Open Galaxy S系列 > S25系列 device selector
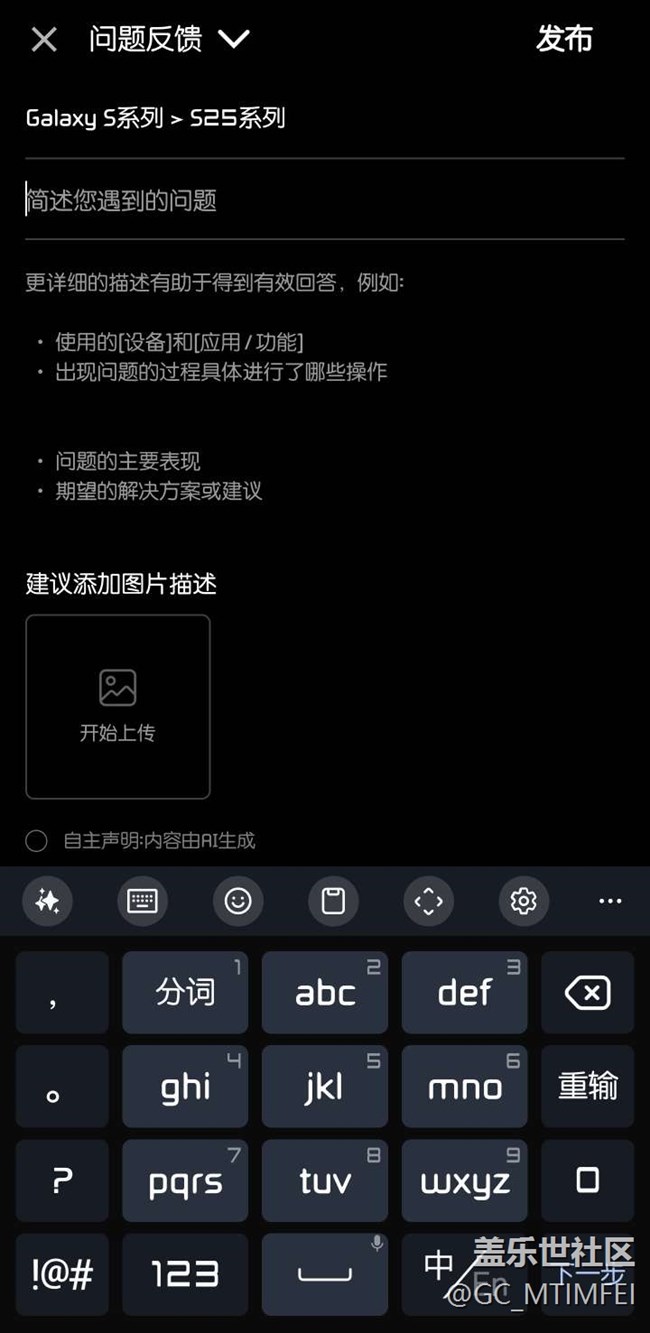Viewport: 650px width, 1333px height. pyautogui.click(x=155, y=118)
